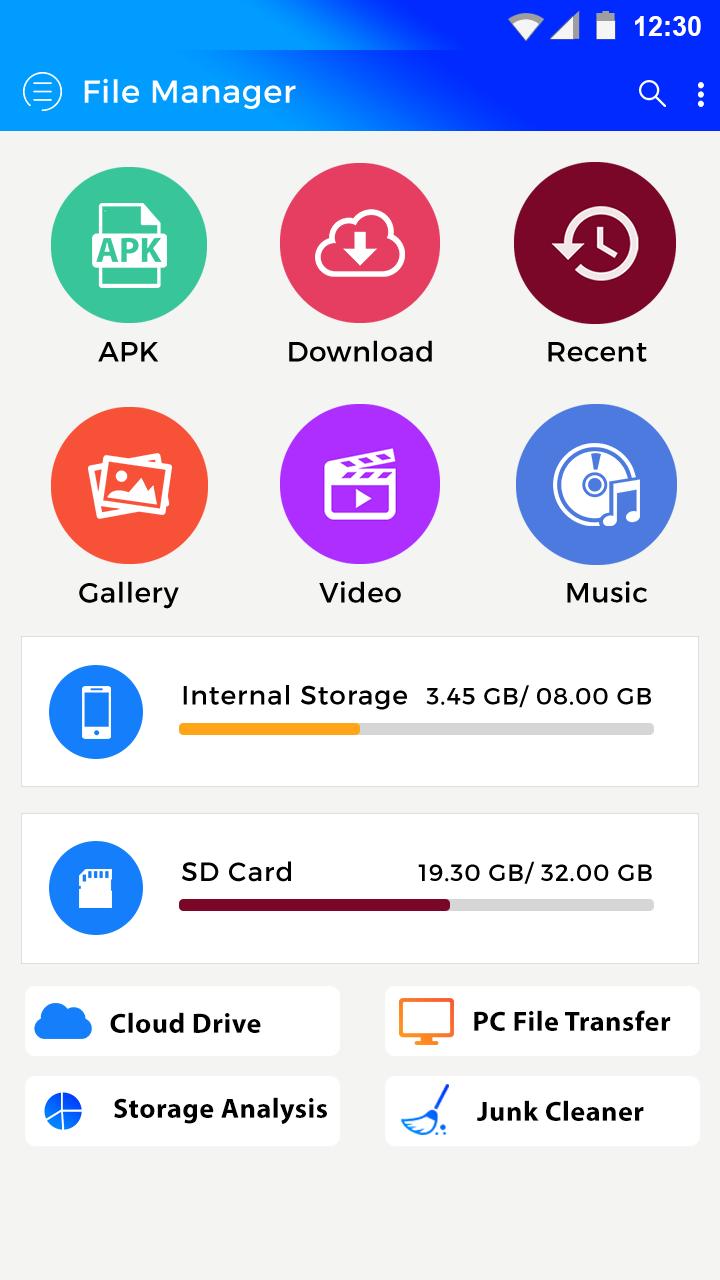
Task: Tap the search magnifier icon
Action: (652, 93)
